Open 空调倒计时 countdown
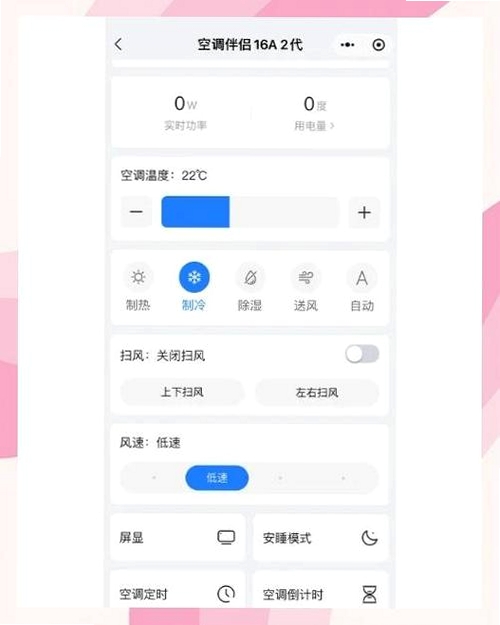Screen dimensions: 500x625 321,592
